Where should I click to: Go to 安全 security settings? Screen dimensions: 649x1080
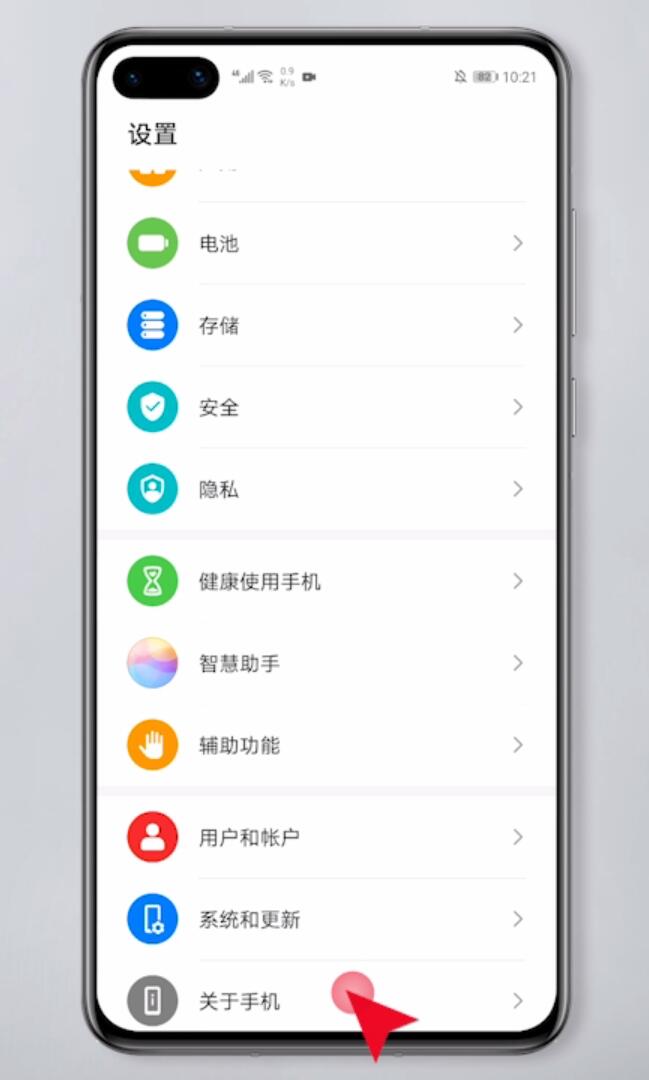(326, 407)
